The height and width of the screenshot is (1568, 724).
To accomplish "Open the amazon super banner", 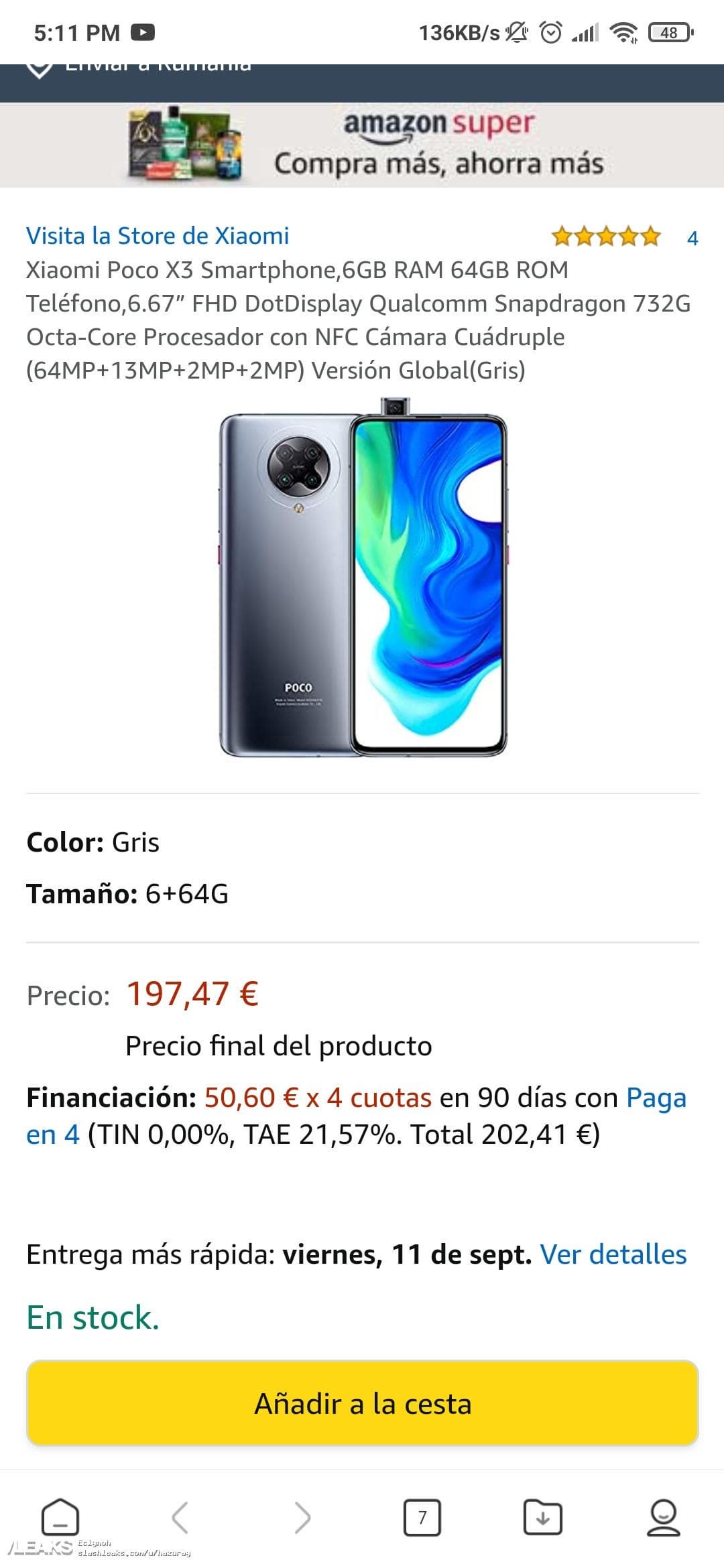I will click(362, 145).
